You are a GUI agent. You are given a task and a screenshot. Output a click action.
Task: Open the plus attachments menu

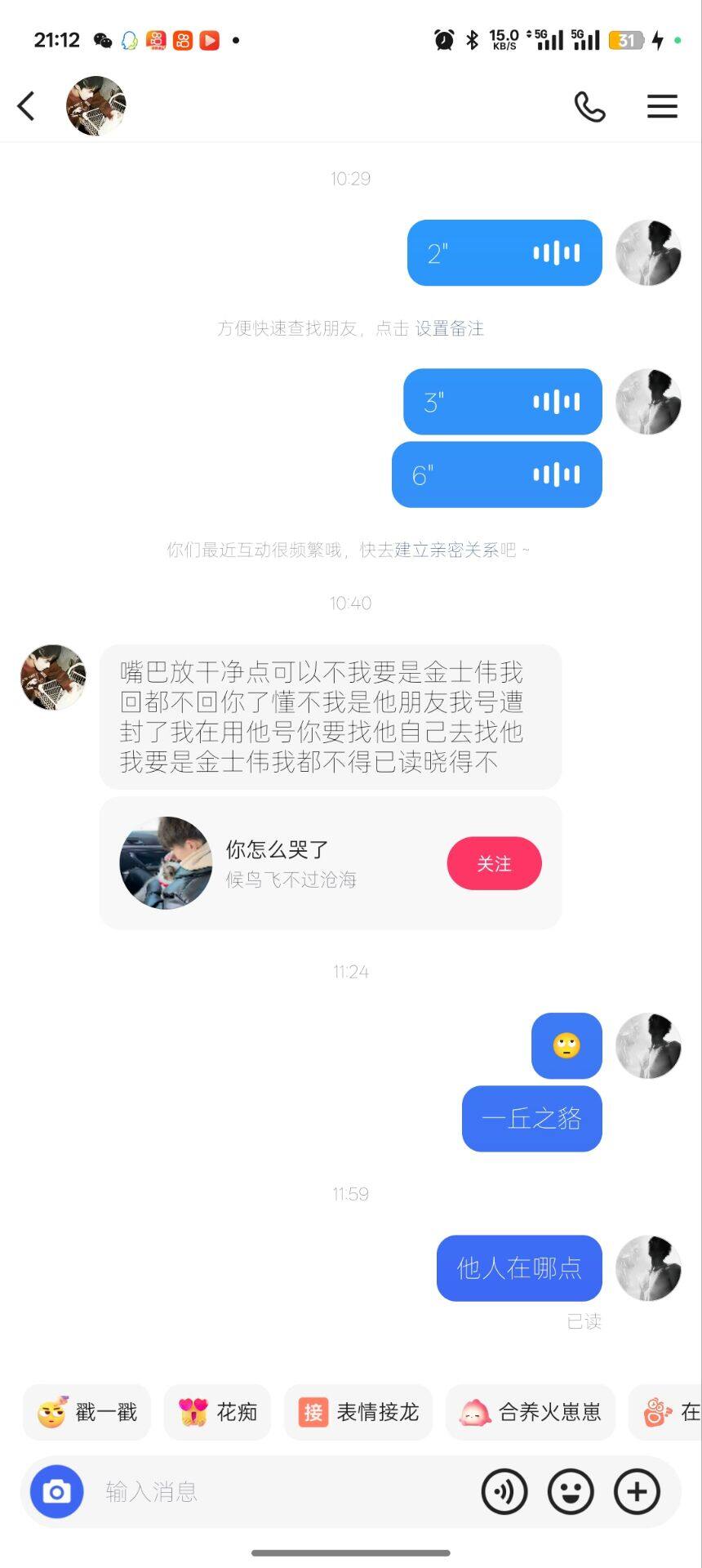pyautogui.click(x=637, y=1492)
